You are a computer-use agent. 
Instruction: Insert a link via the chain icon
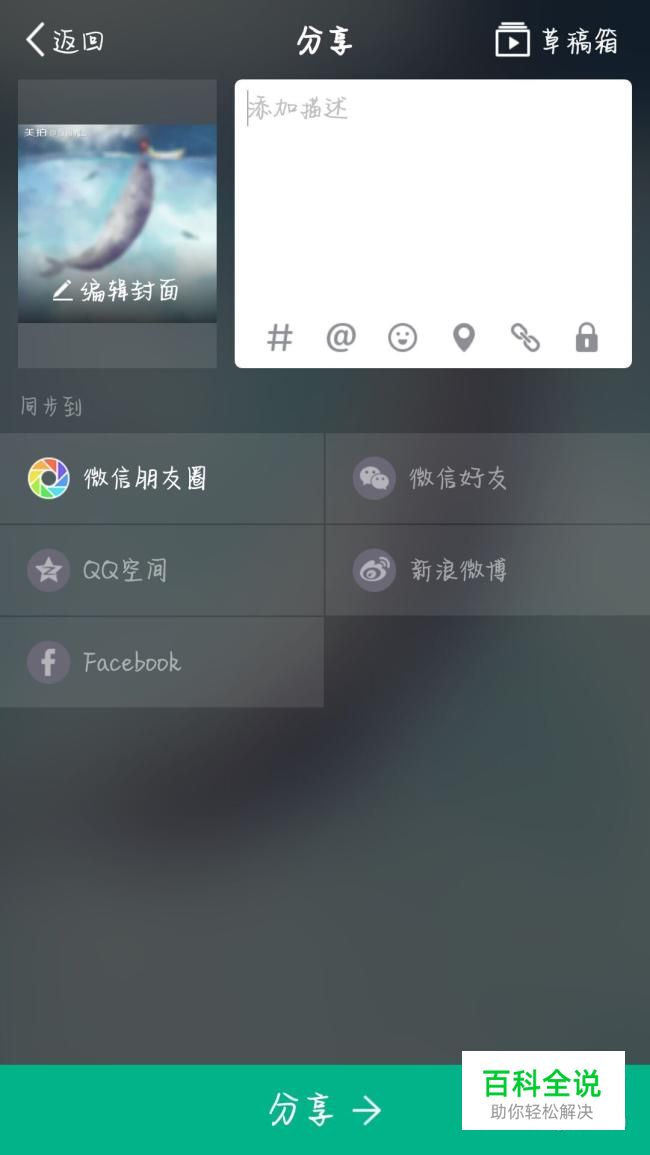(x=525, y=338)
